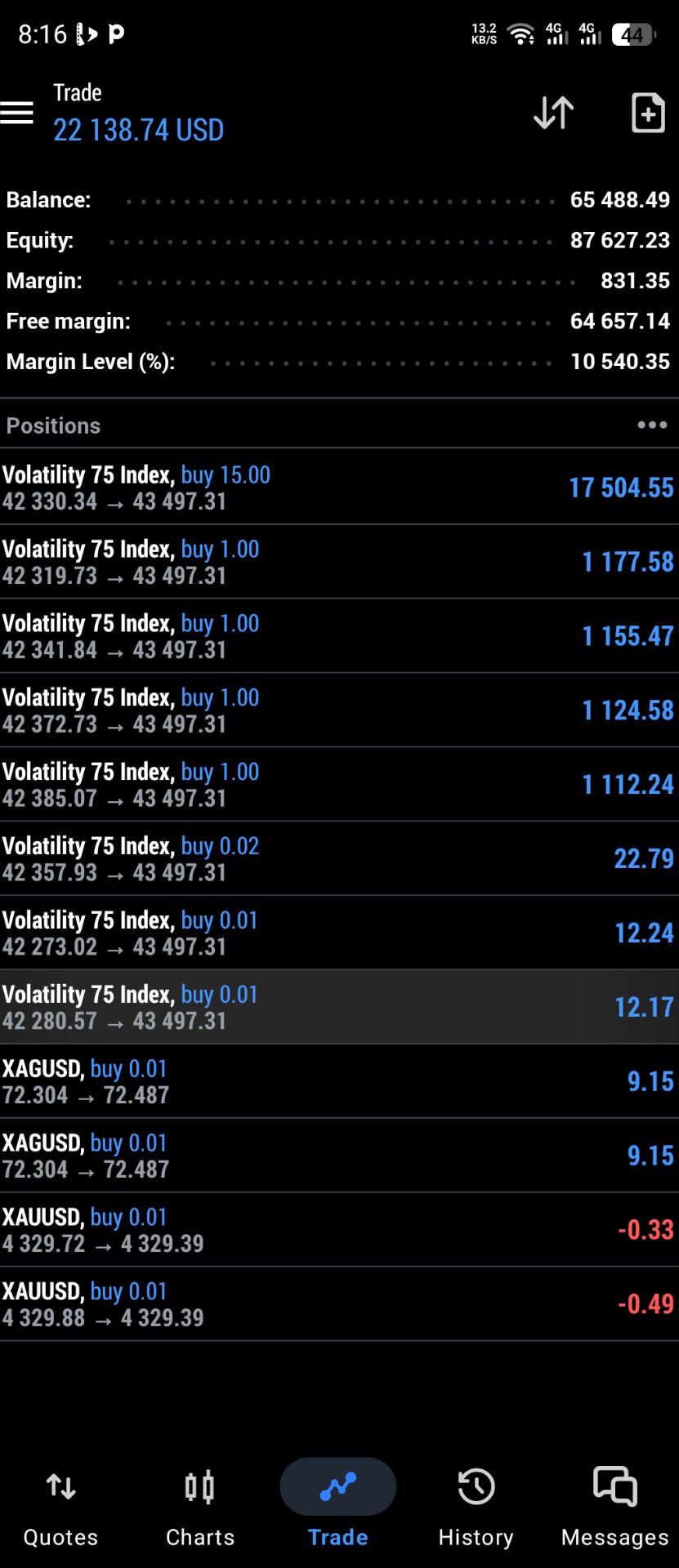Select Volatility 75 position opened at 42 385.07
The height and width of the screenshot is (1568, 679).
pyautogui.click(x=339, y=784)
